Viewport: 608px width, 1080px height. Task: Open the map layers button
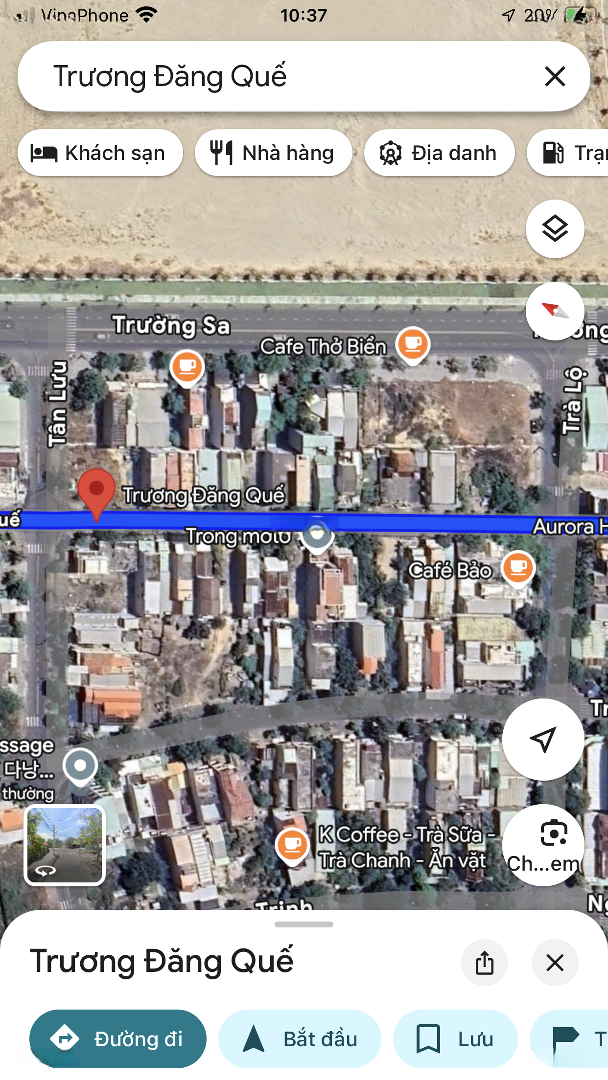555,229
